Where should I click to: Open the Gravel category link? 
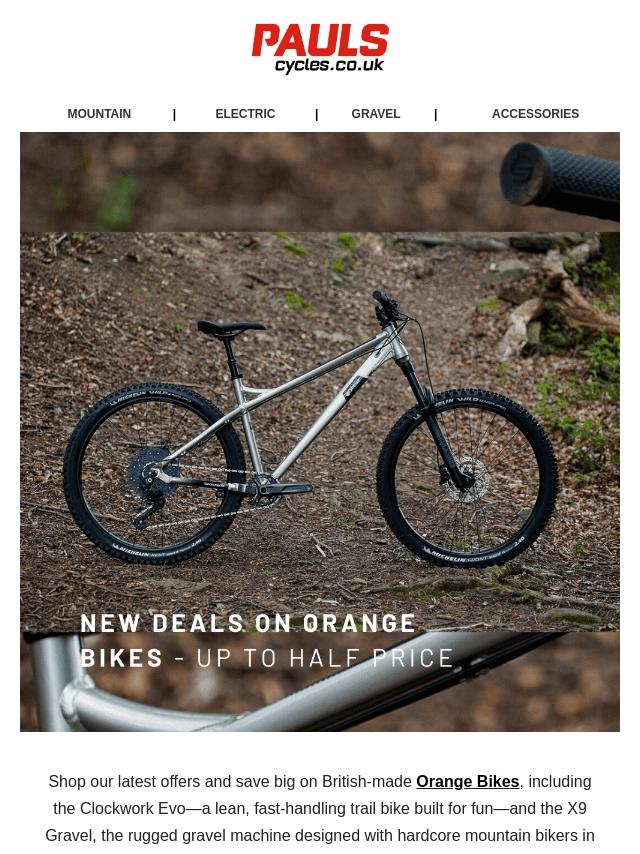pos(375,114)
